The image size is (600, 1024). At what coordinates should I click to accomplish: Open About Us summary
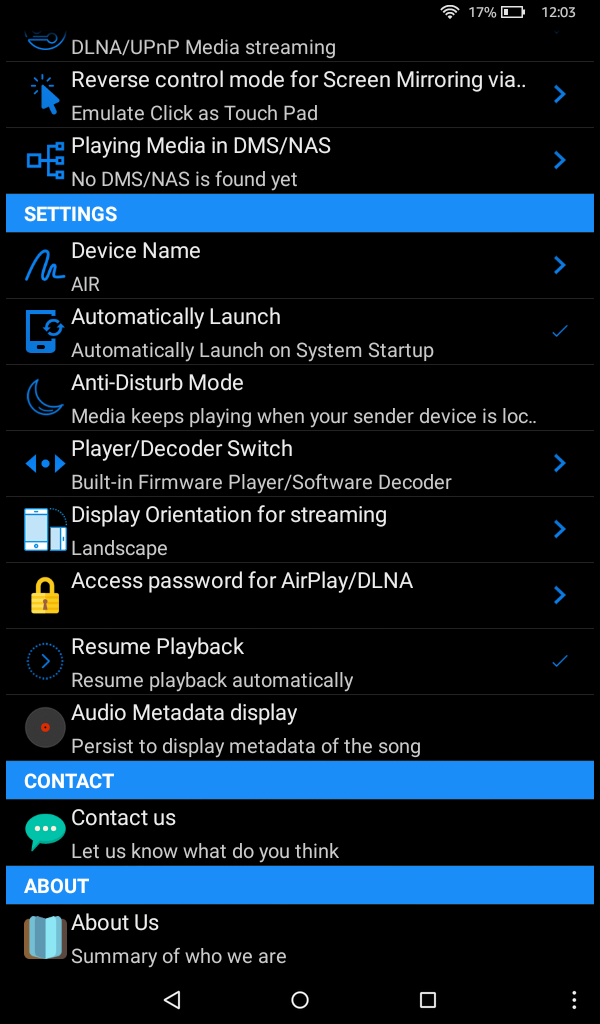298,938
